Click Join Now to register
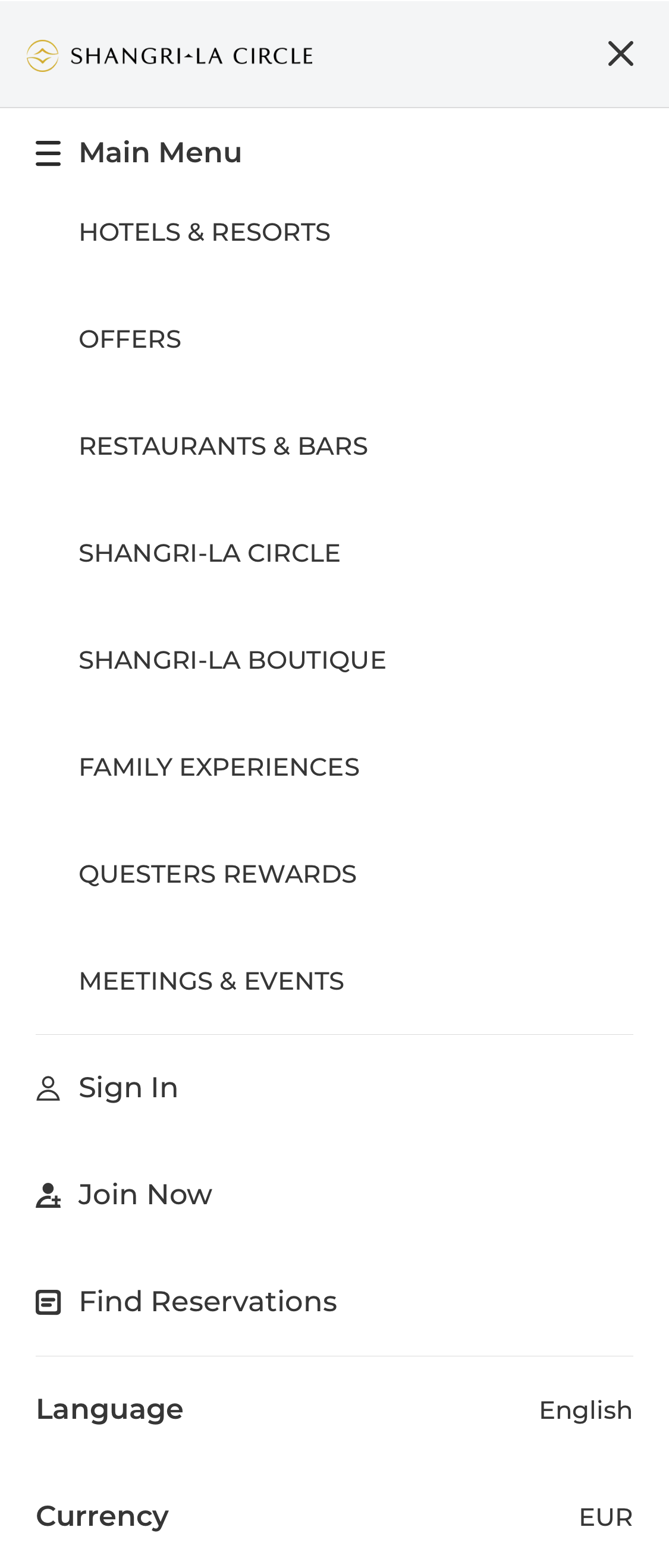This screenshot has height=1568, width=669. click(145, 1194)
